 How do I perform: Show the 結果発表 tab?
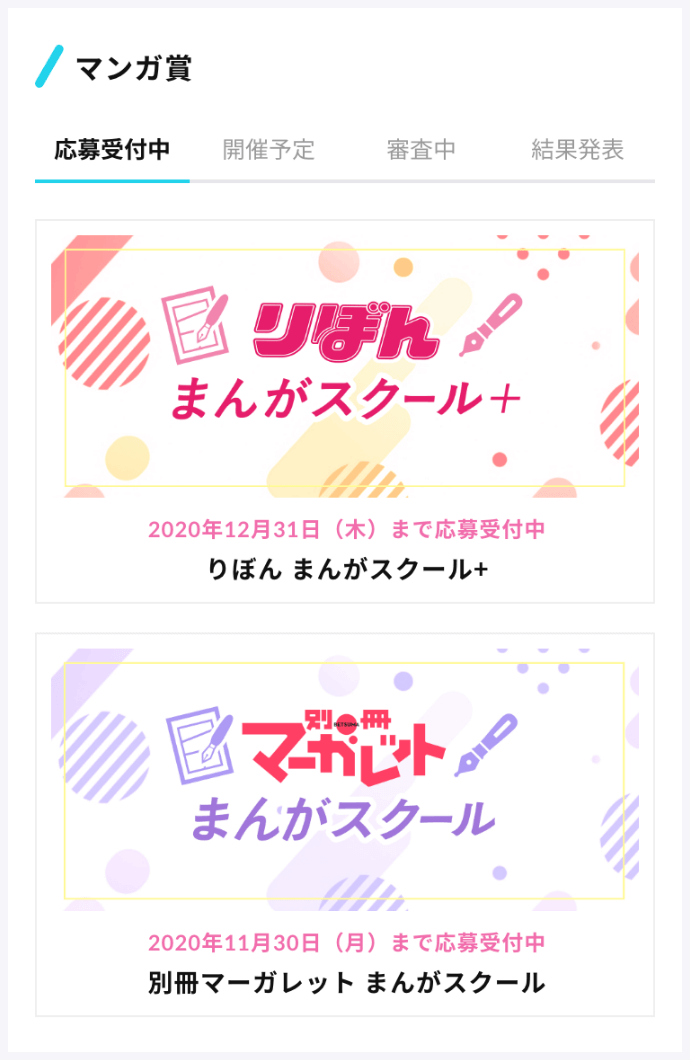point(577,151)
